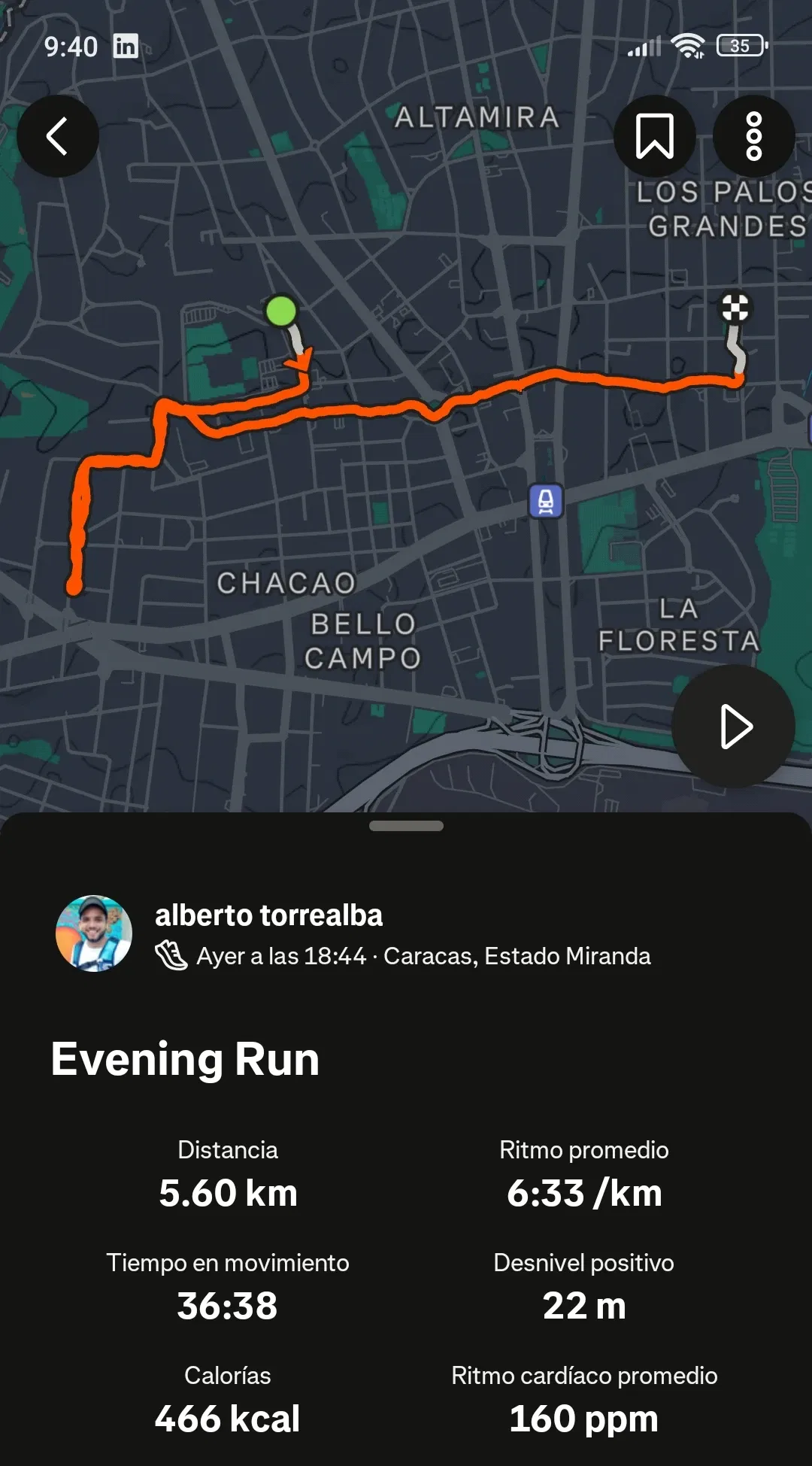Open alberto torrealba's profile picture
The image size is (812, 1466).
(x=94, y=933)
